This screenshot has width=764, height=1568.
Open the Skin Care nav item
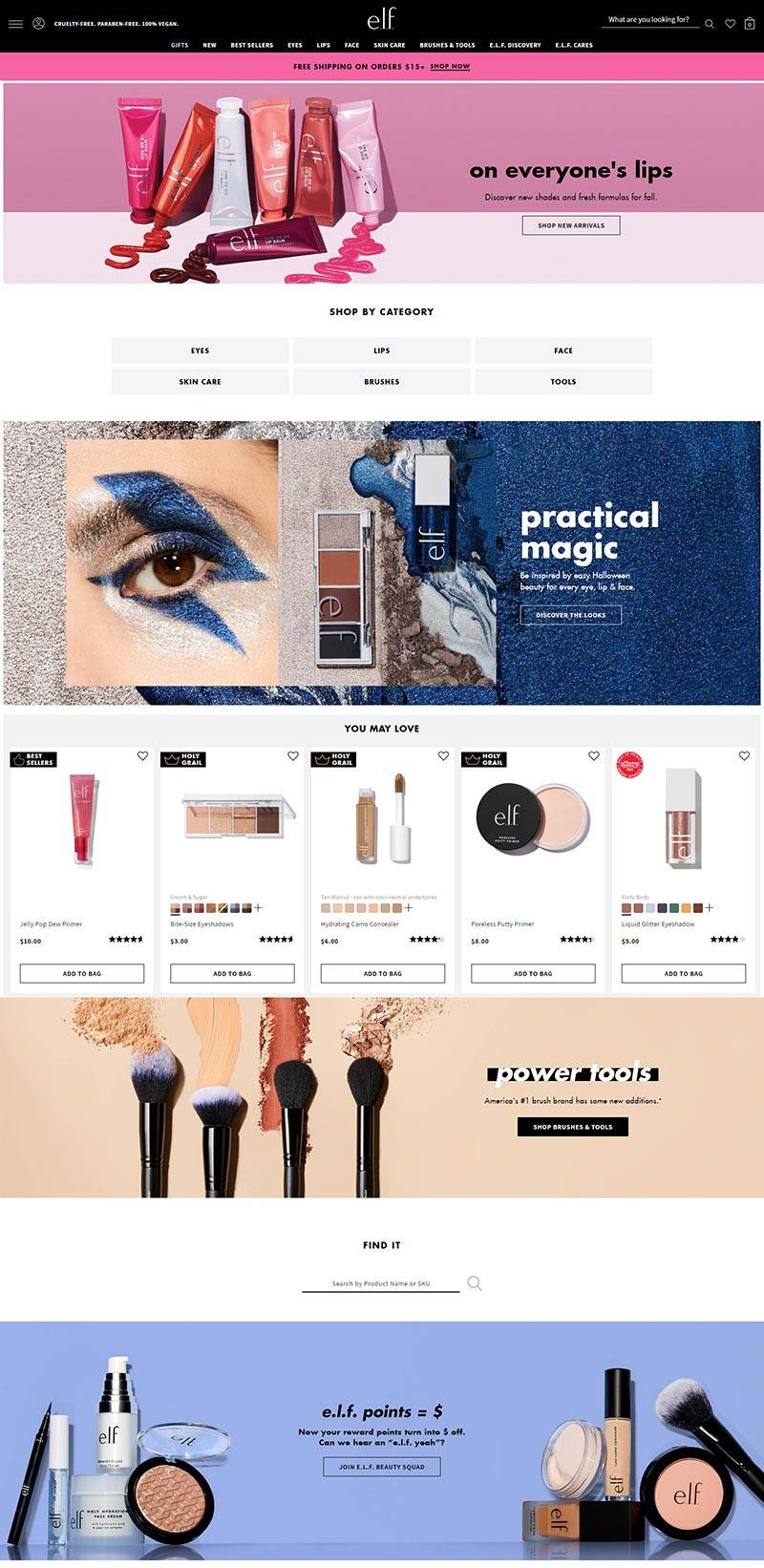coord(389,45)
